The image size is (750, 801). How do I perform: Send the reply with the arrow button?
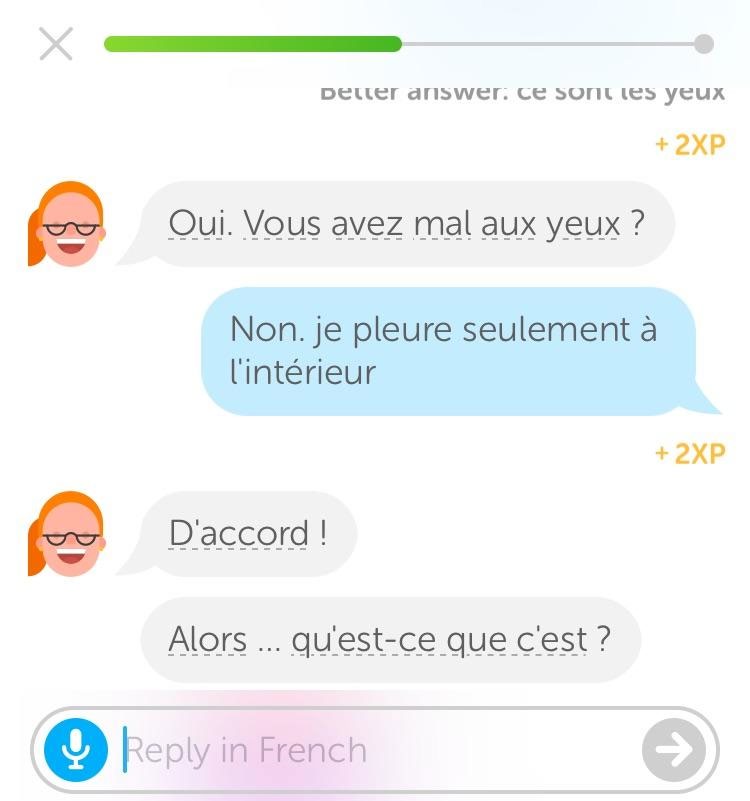pos(674,750)
